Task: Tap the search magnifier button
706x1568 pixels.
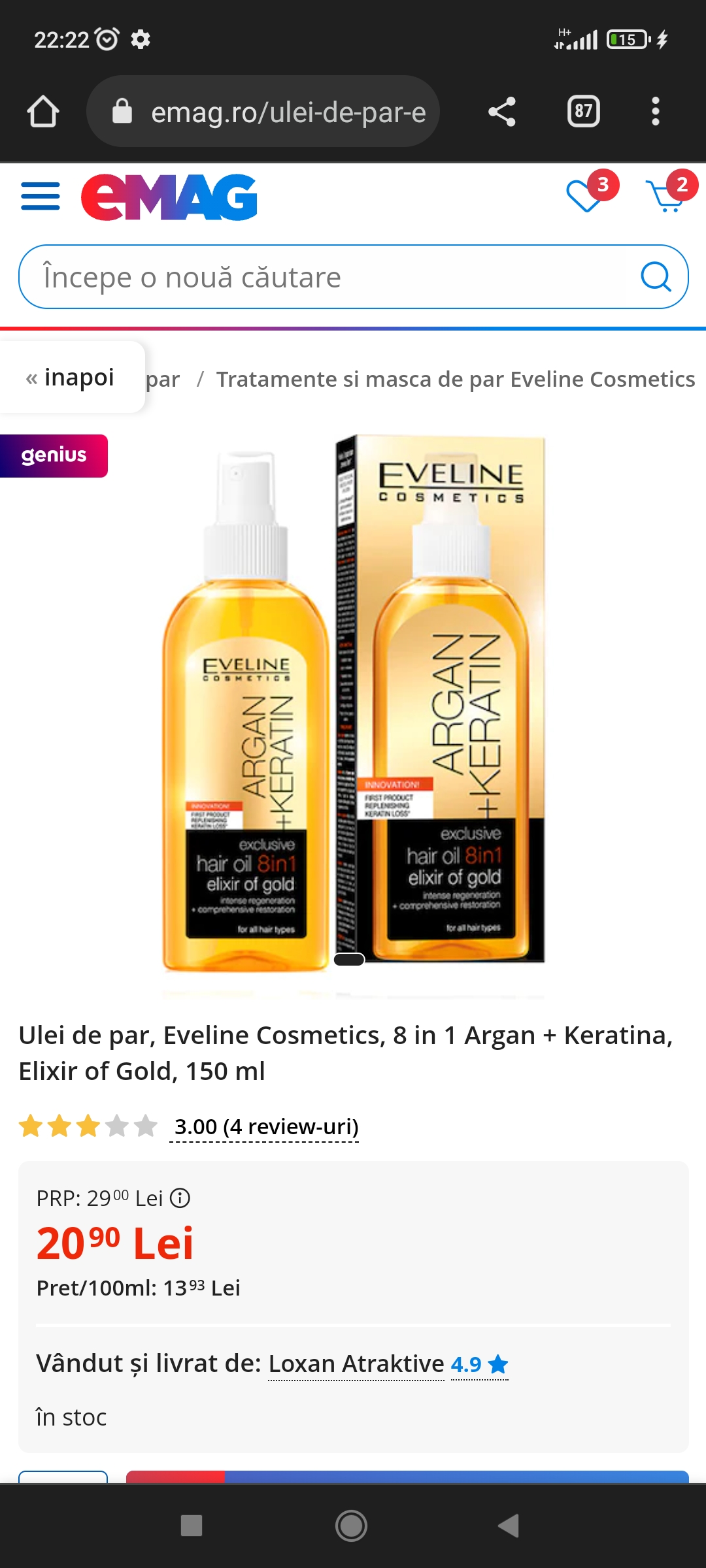Action: pos(656,277)
